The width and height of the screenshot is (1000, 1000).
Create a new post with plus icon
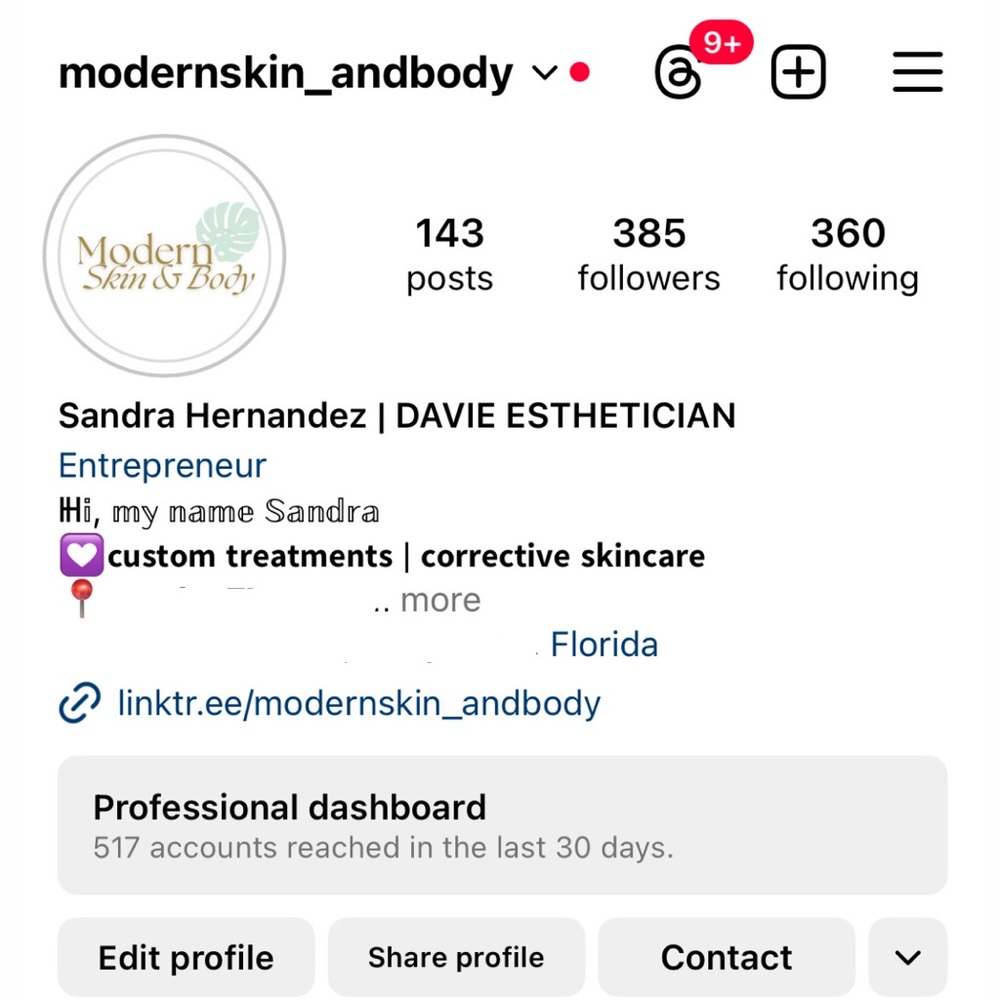[x=798, y=73]
